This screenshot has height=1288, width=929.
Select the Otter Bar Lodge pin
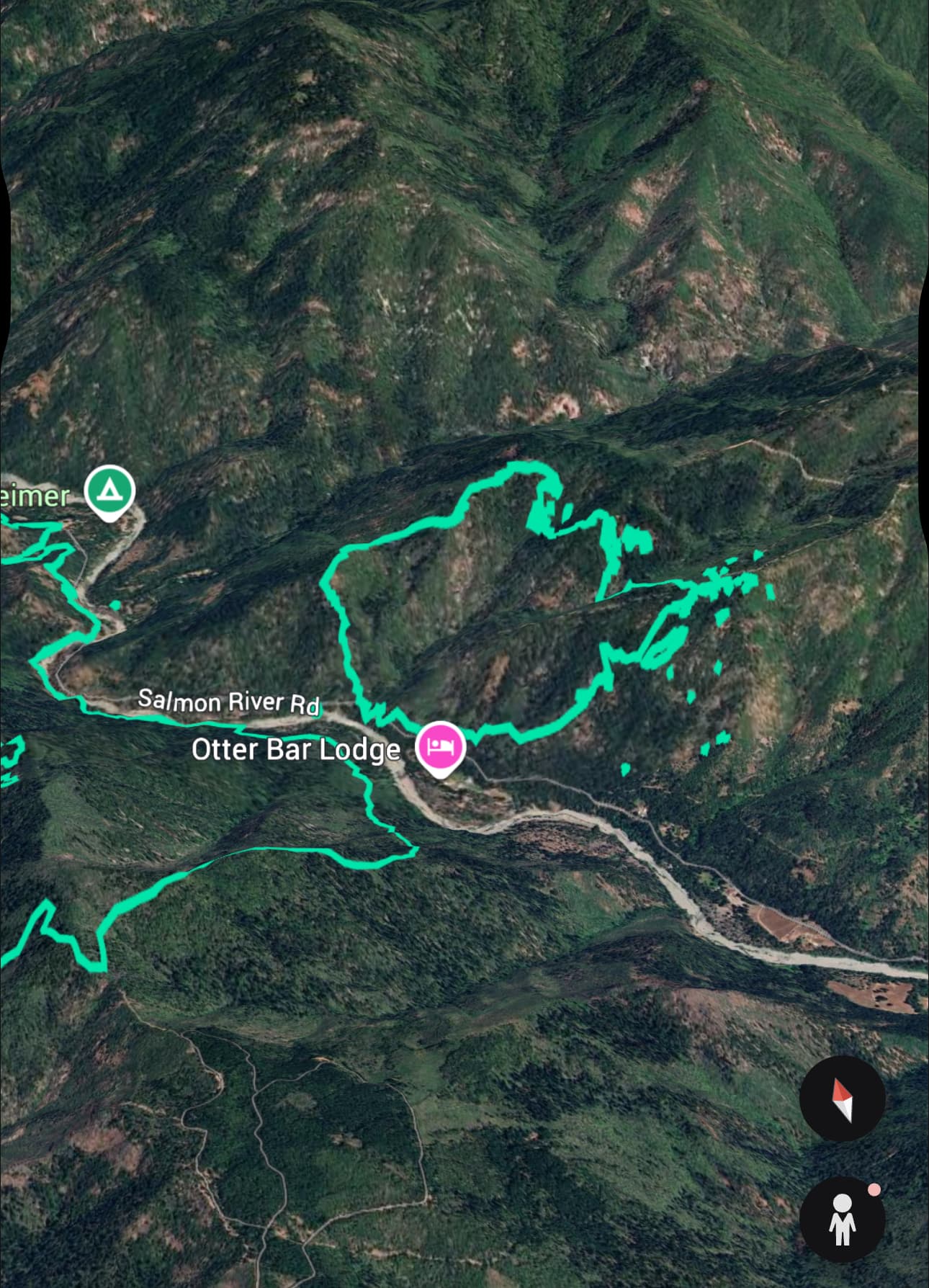[441, 747]
